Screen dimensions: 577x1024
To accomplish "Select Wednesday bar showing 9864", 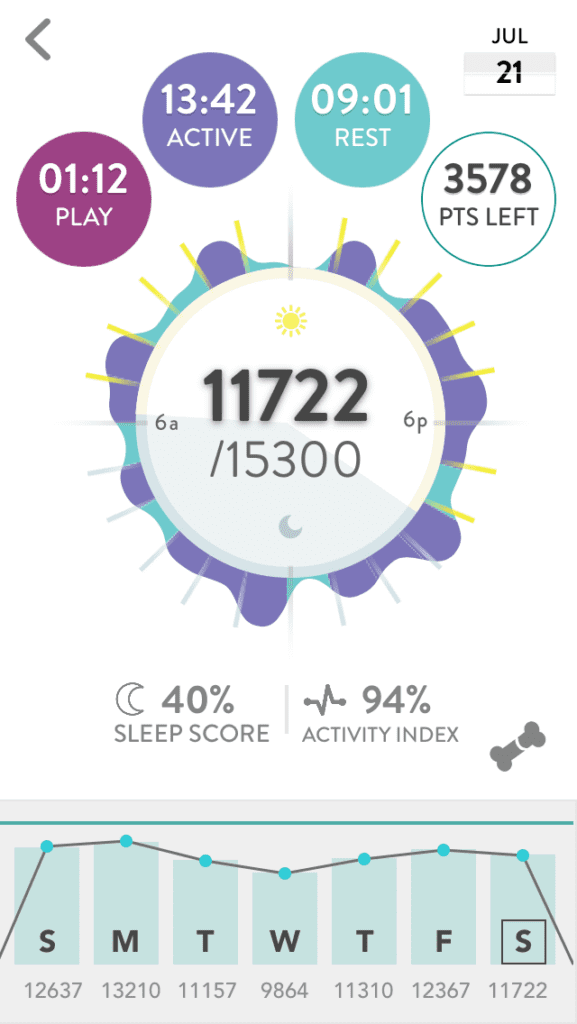I will point(285,919).
